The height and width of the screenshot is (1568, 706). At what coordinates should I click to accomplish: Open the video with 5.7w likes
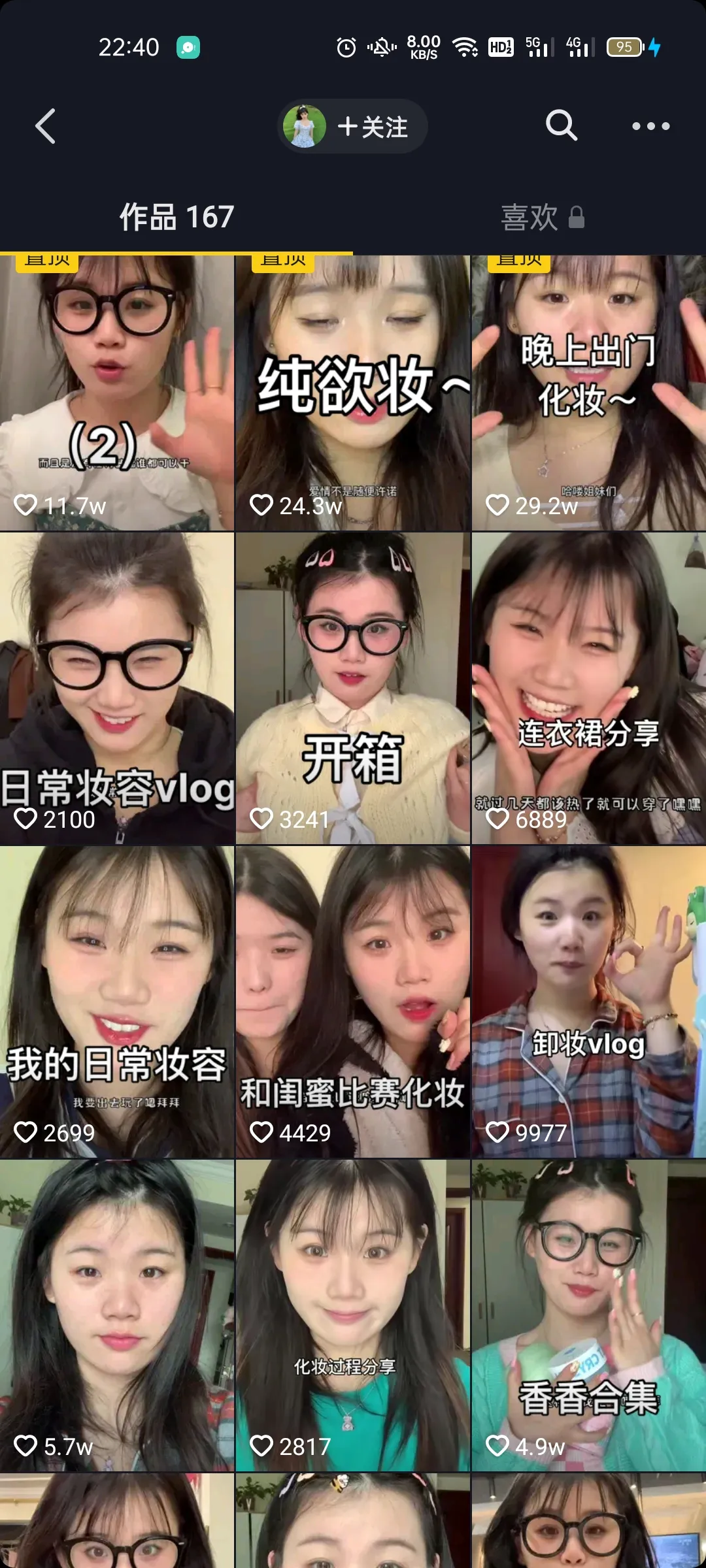[x=117, y=1315]
